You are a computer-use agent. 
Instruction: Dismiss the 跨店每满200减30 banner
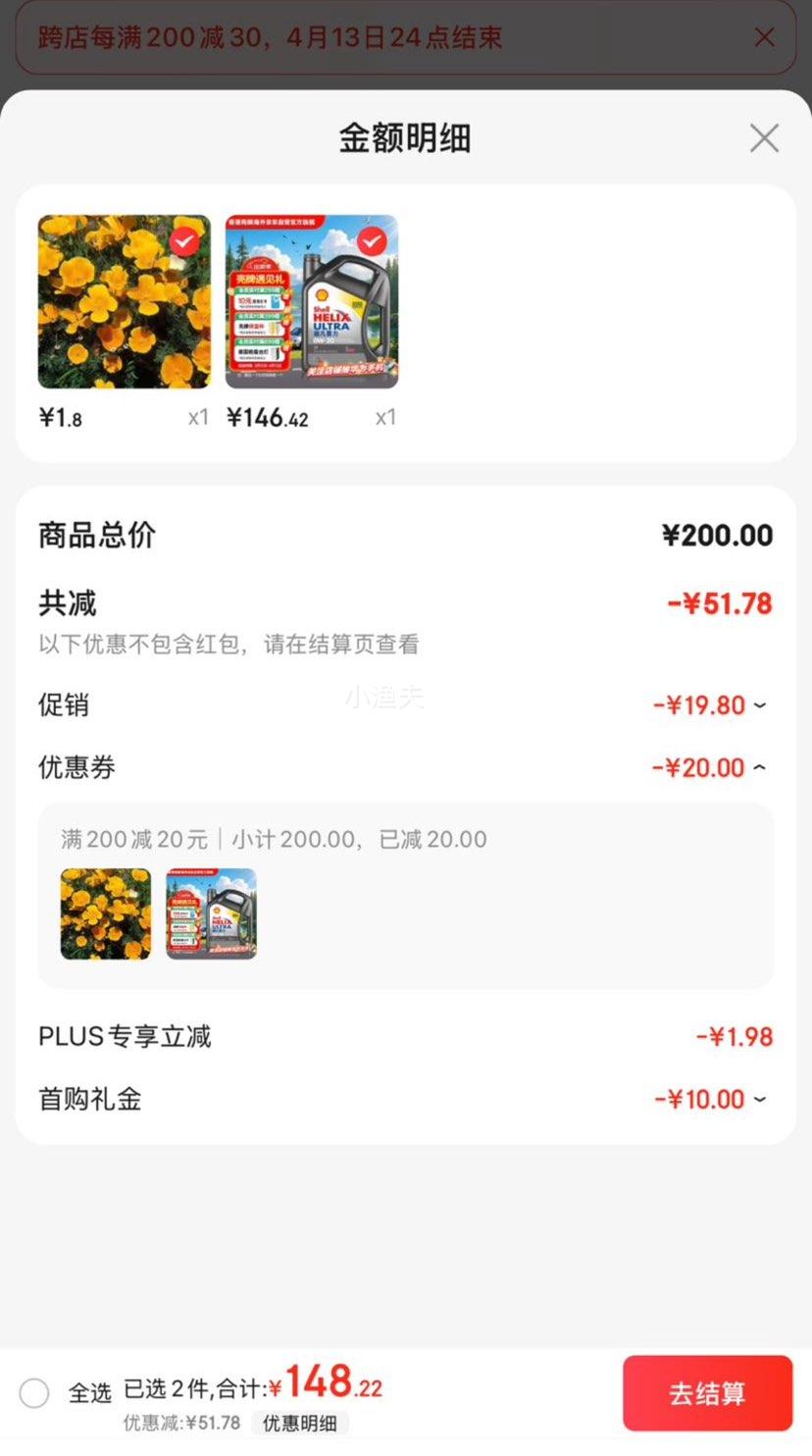coord(764,37)
